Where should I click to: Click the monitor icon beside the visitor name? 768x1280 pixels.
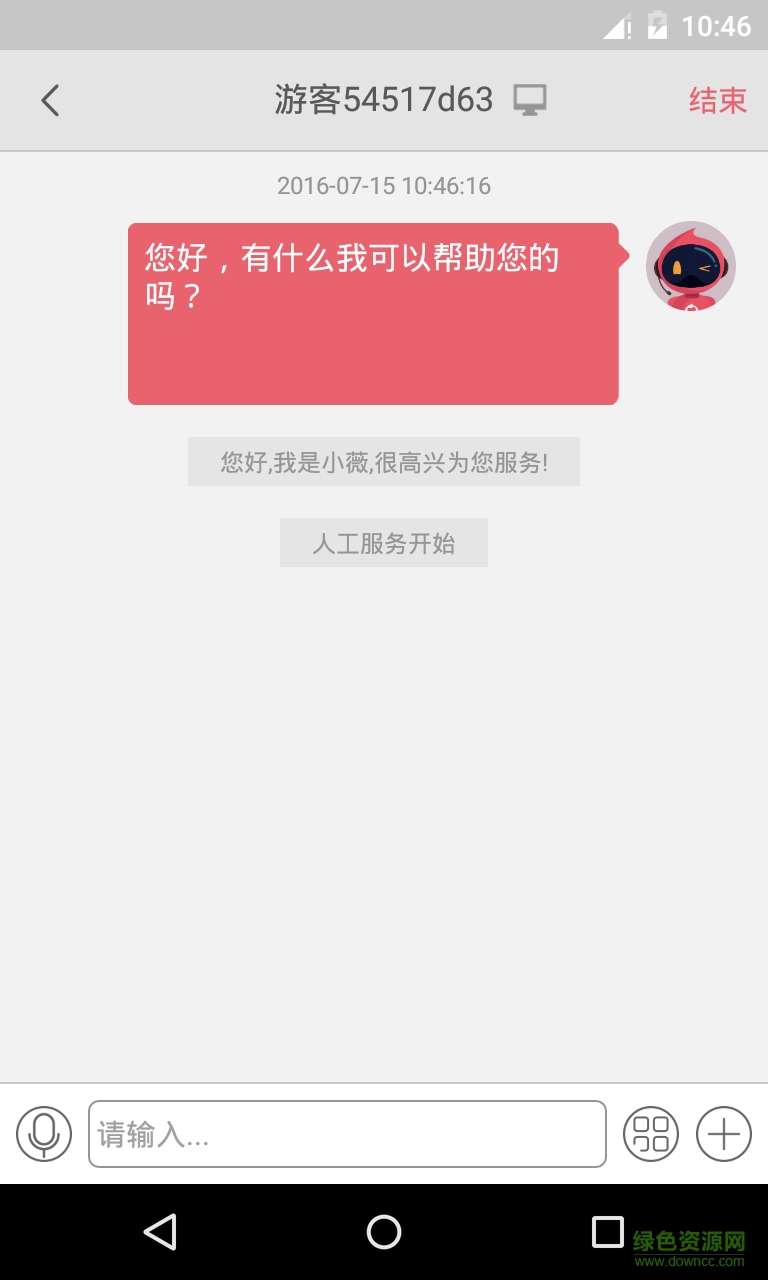pyautogui.click(x=532, y=99)
